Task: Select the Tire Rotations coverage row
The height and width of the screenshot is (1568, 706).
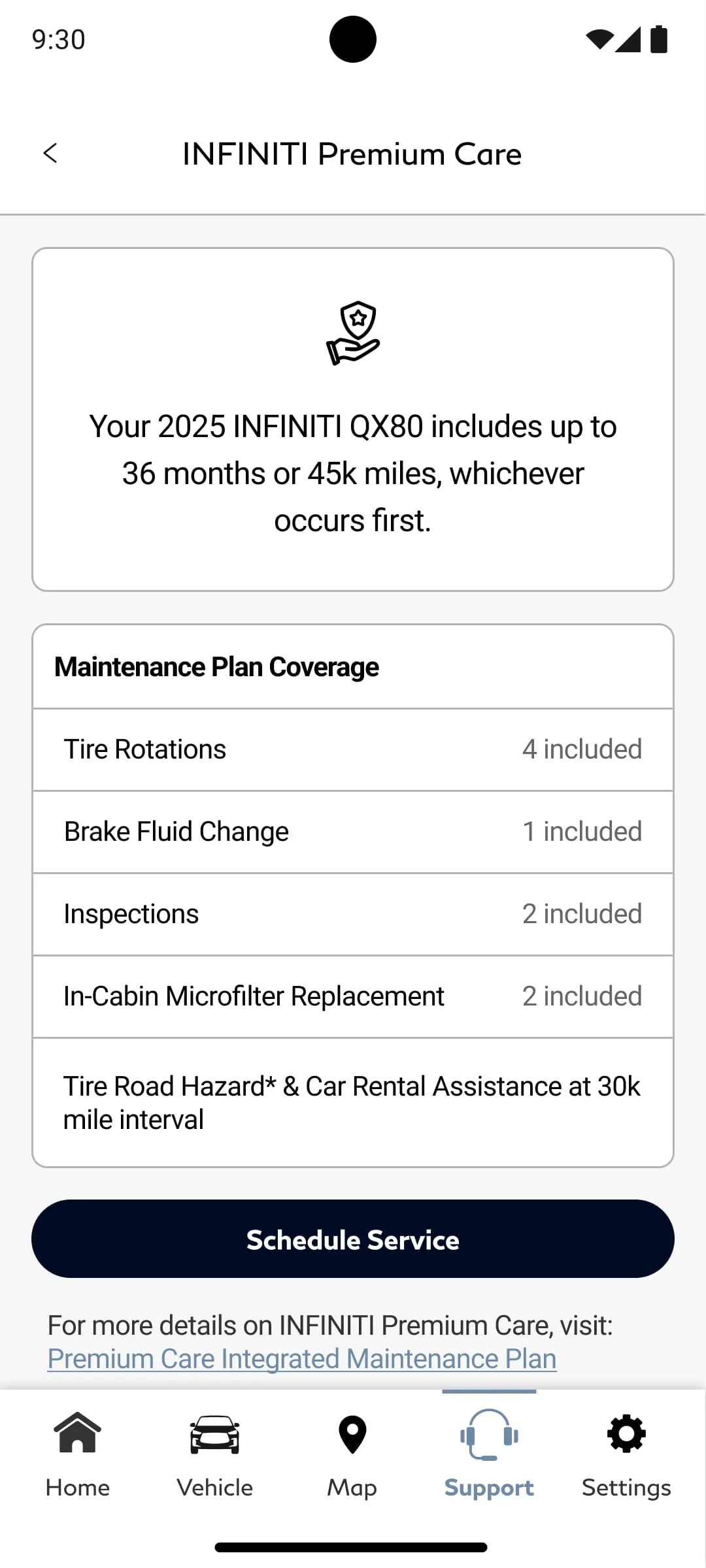Action: (x=352, y=749)
